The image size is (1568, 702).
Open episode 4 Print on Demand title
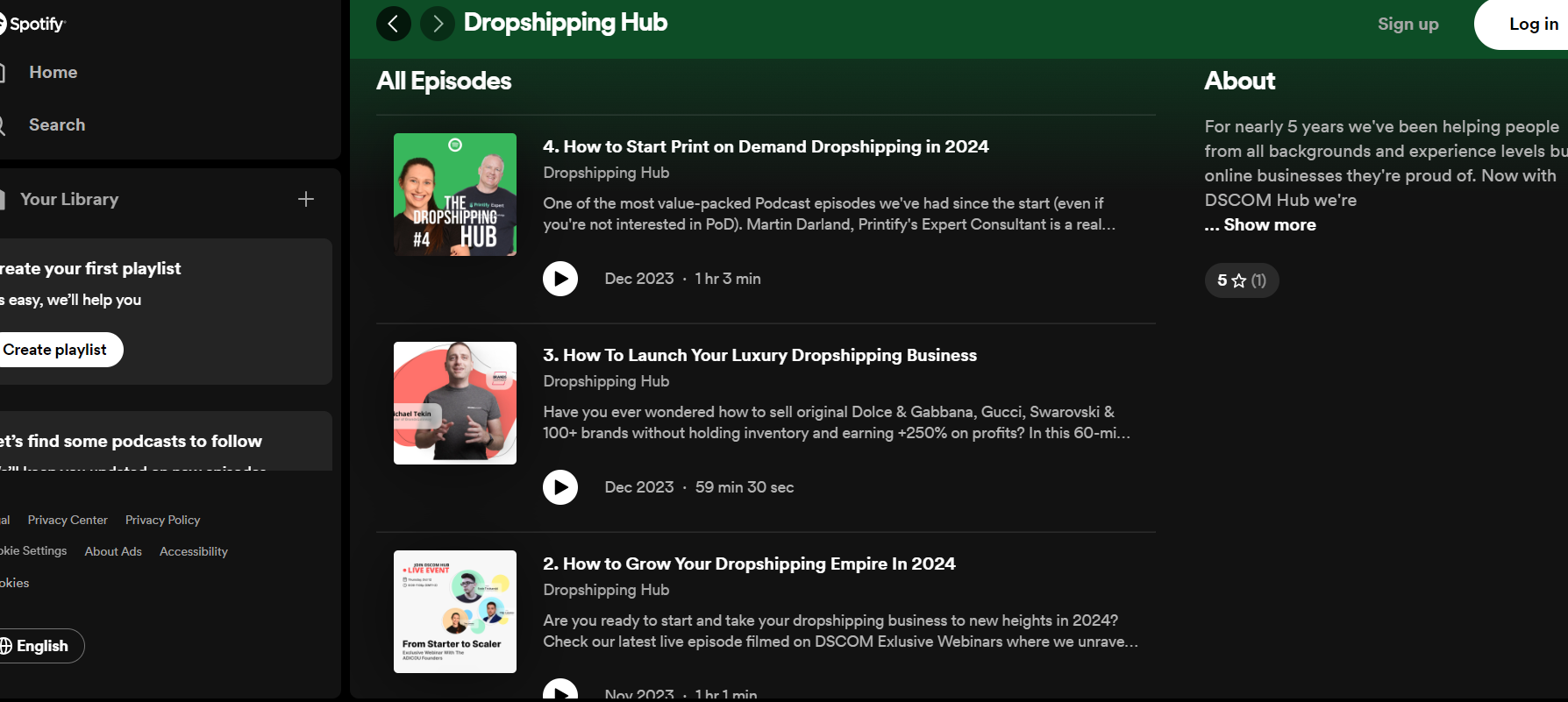765,146
